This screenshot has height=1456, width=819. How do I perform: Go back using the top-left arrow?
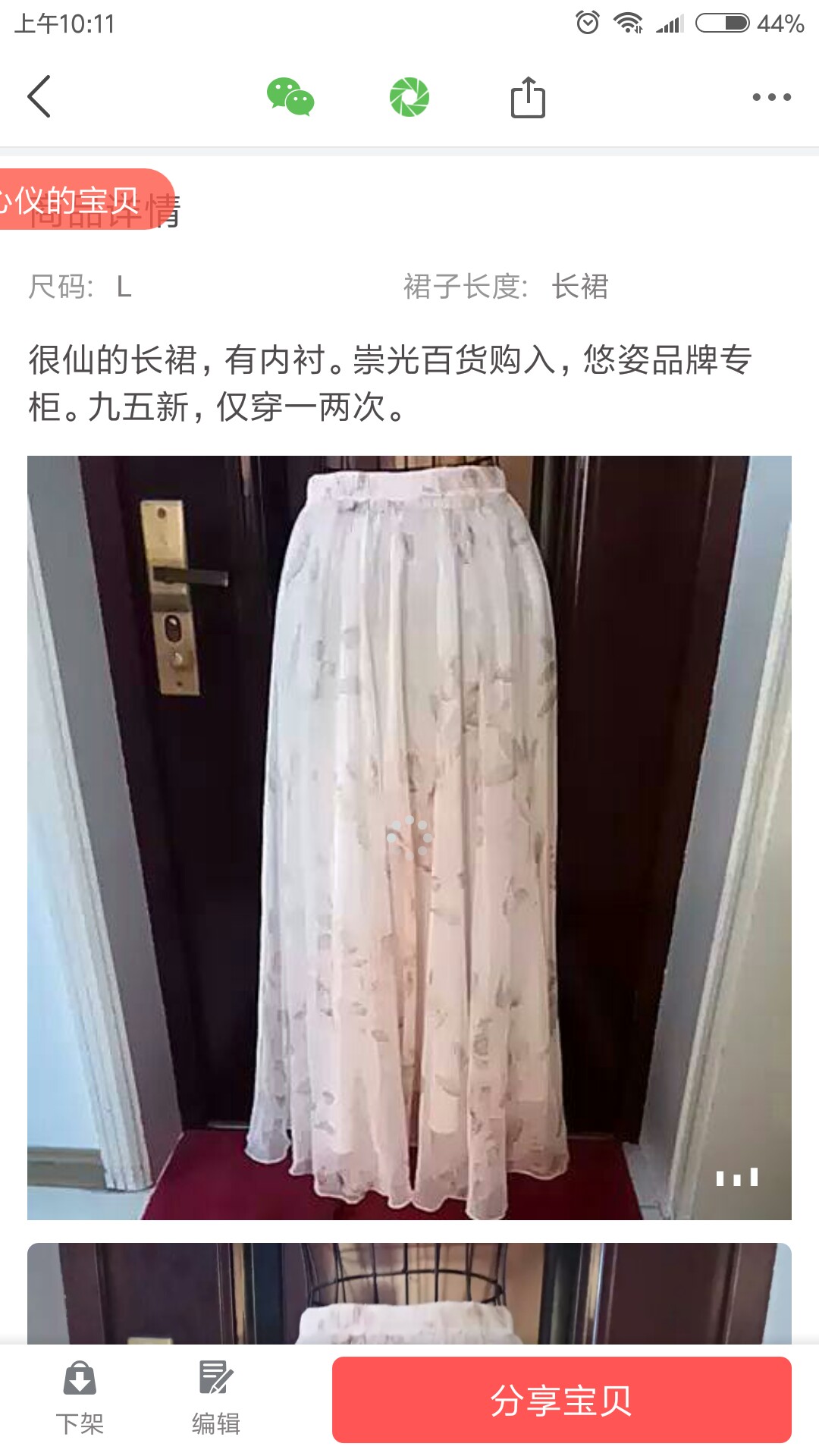coord(39,96)
